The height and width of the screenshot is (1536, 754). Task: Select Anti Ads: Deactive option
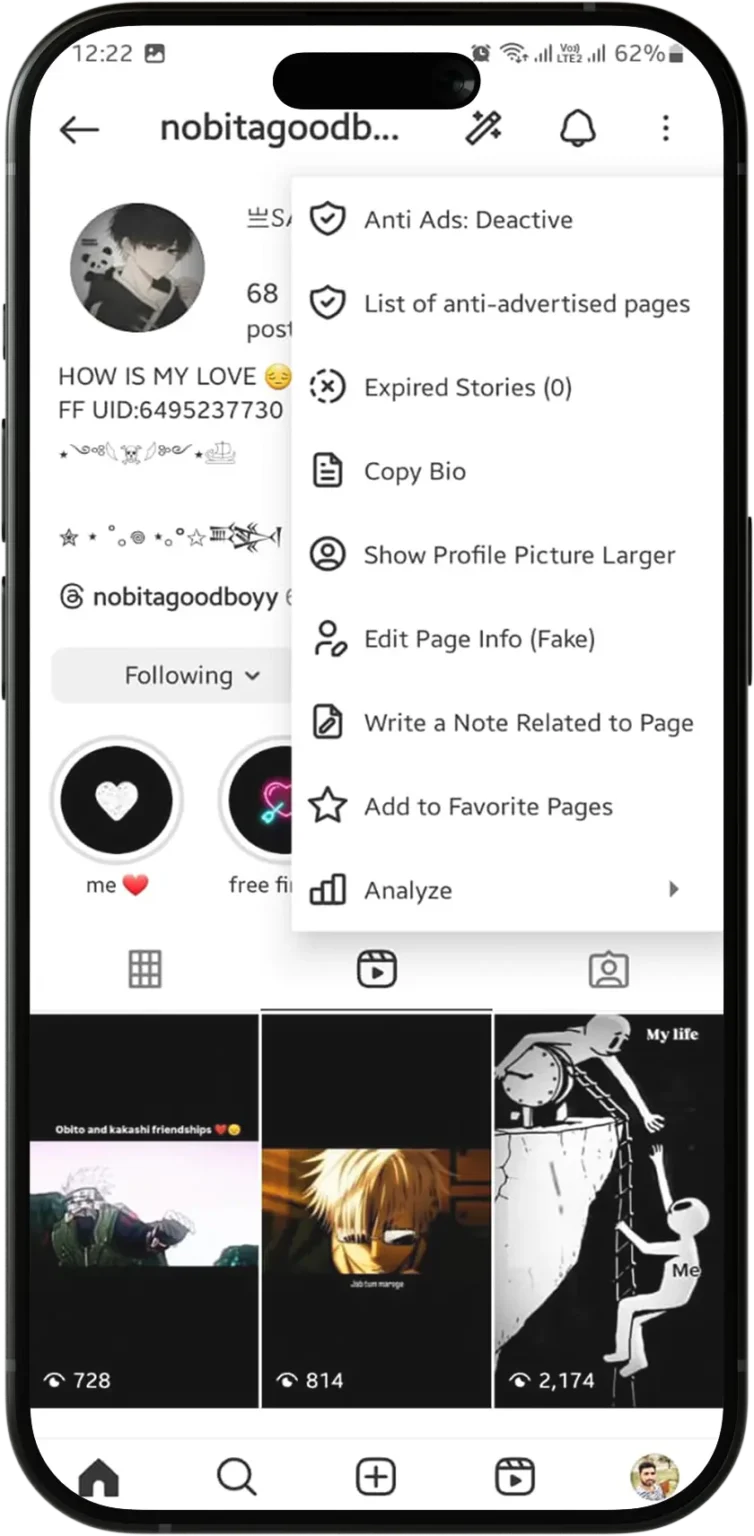tap(468, 220)
